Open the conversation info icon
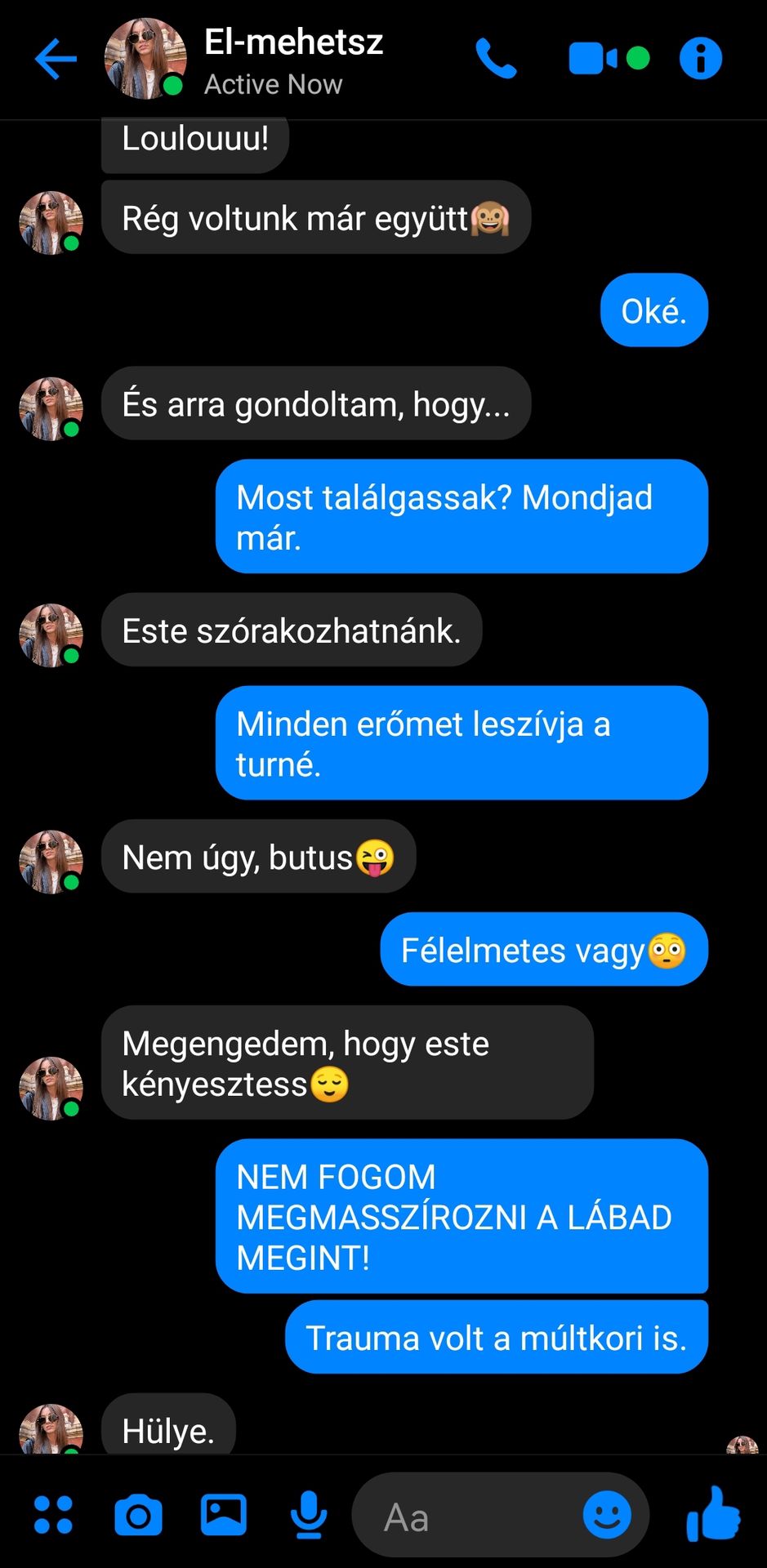This screenshot has height=1568, width=767. coord(701,59)
